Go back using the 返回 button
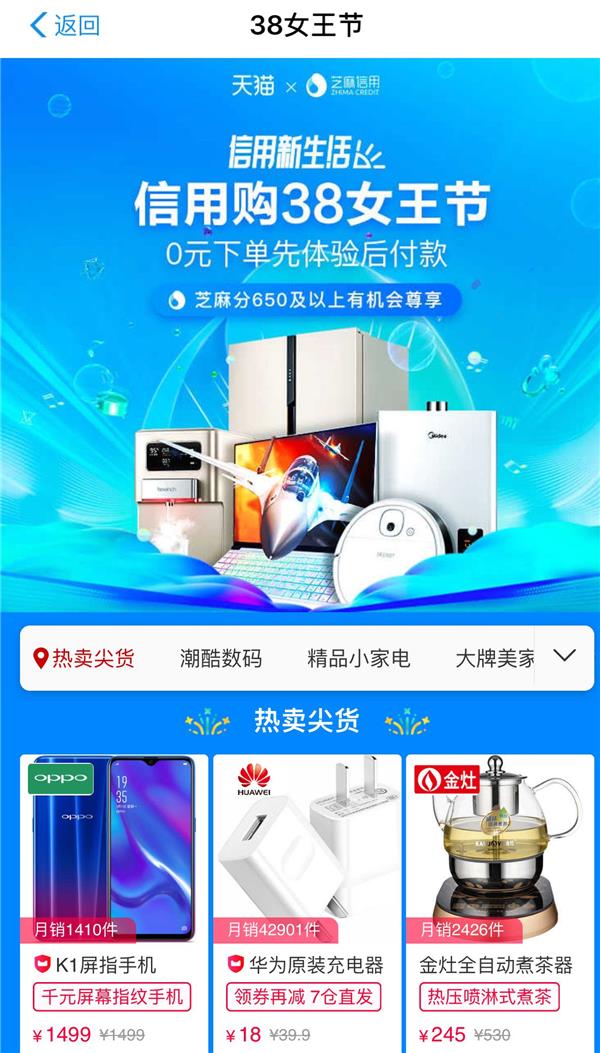The width and height of the screenshot is (600, 1053). pos(65,25)
